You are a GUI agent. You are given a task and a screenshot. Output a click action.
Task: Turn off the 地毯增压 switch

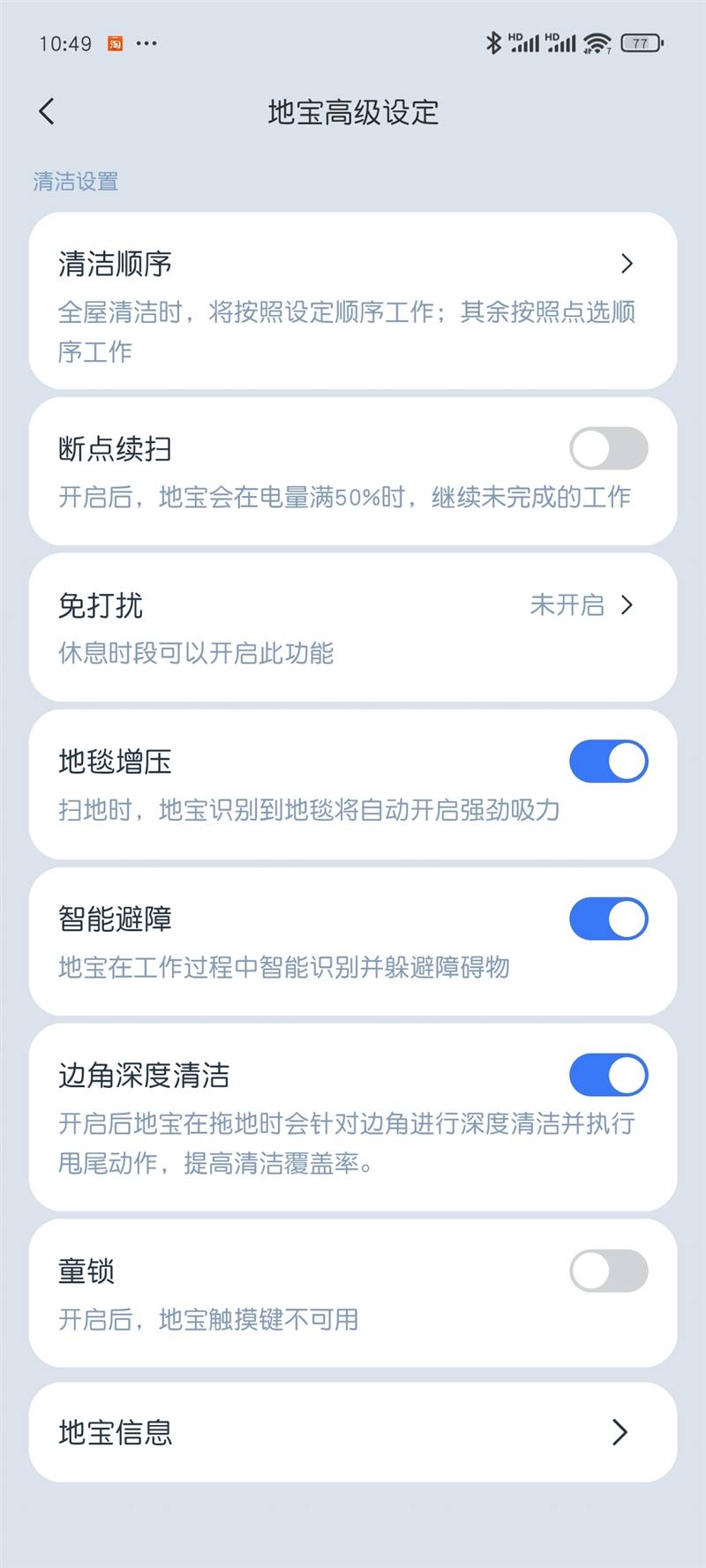[x=608, y=761]
